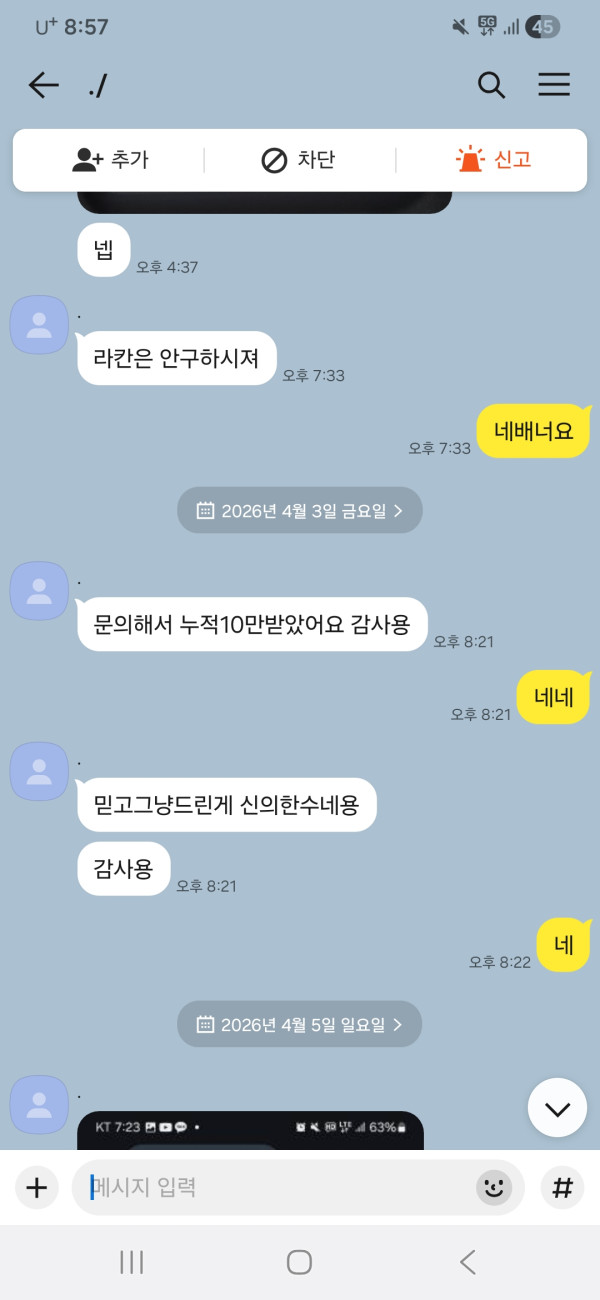Go back from this chat room
This screenshot has width=600, height=1300.
(x=44, y=86)
